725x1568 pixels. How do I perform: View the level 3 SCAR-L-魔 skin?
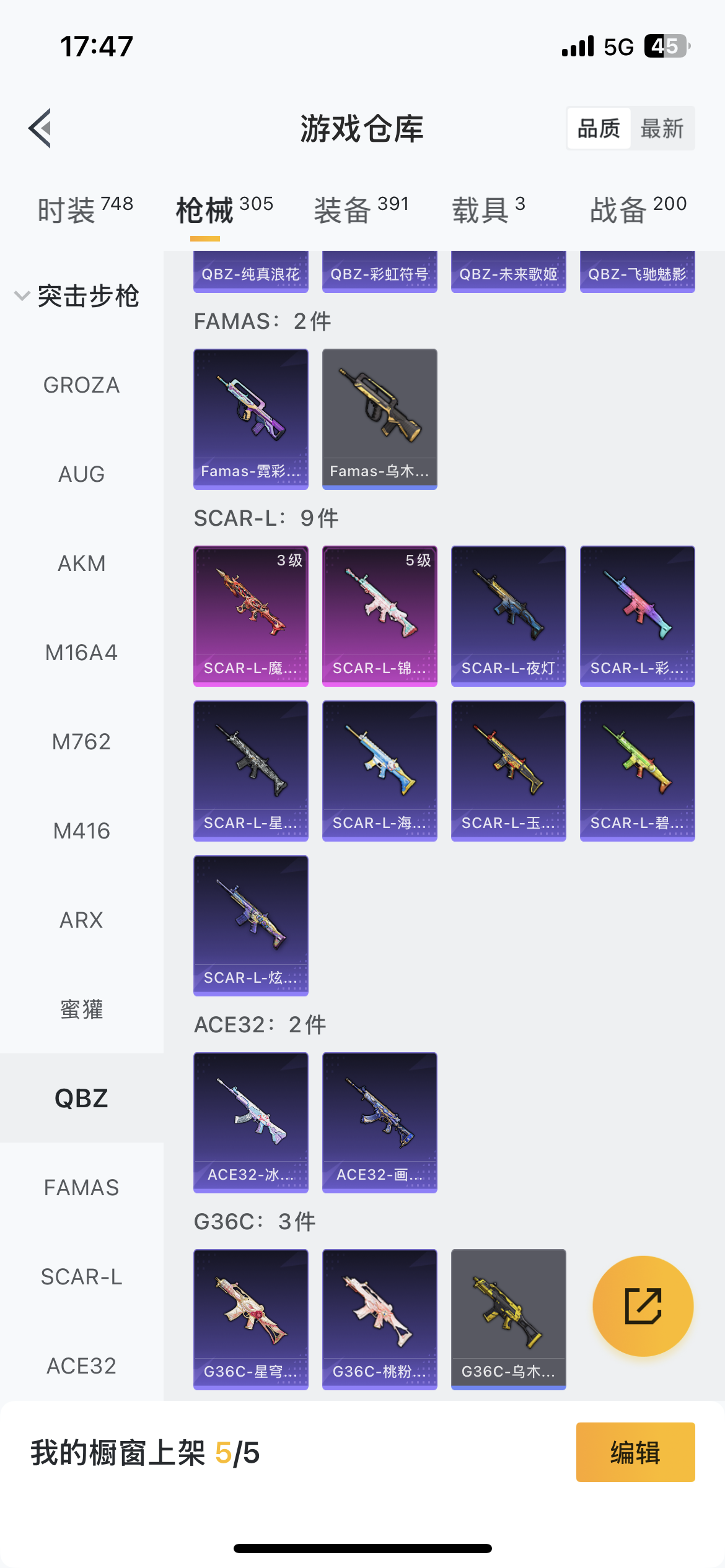tap(250, 616)
